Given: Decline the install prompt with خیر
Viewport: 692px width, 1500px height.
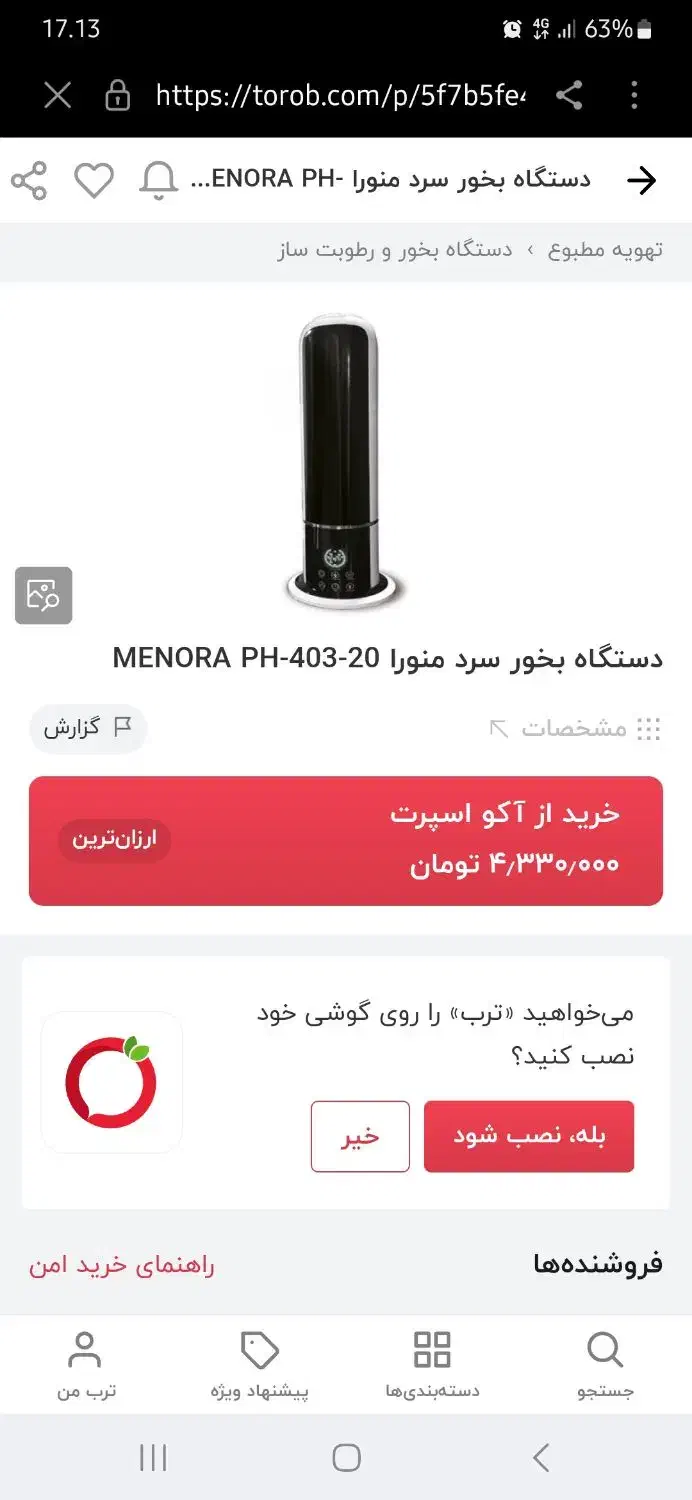Looking at the screenshot, I should point(360,1136).
